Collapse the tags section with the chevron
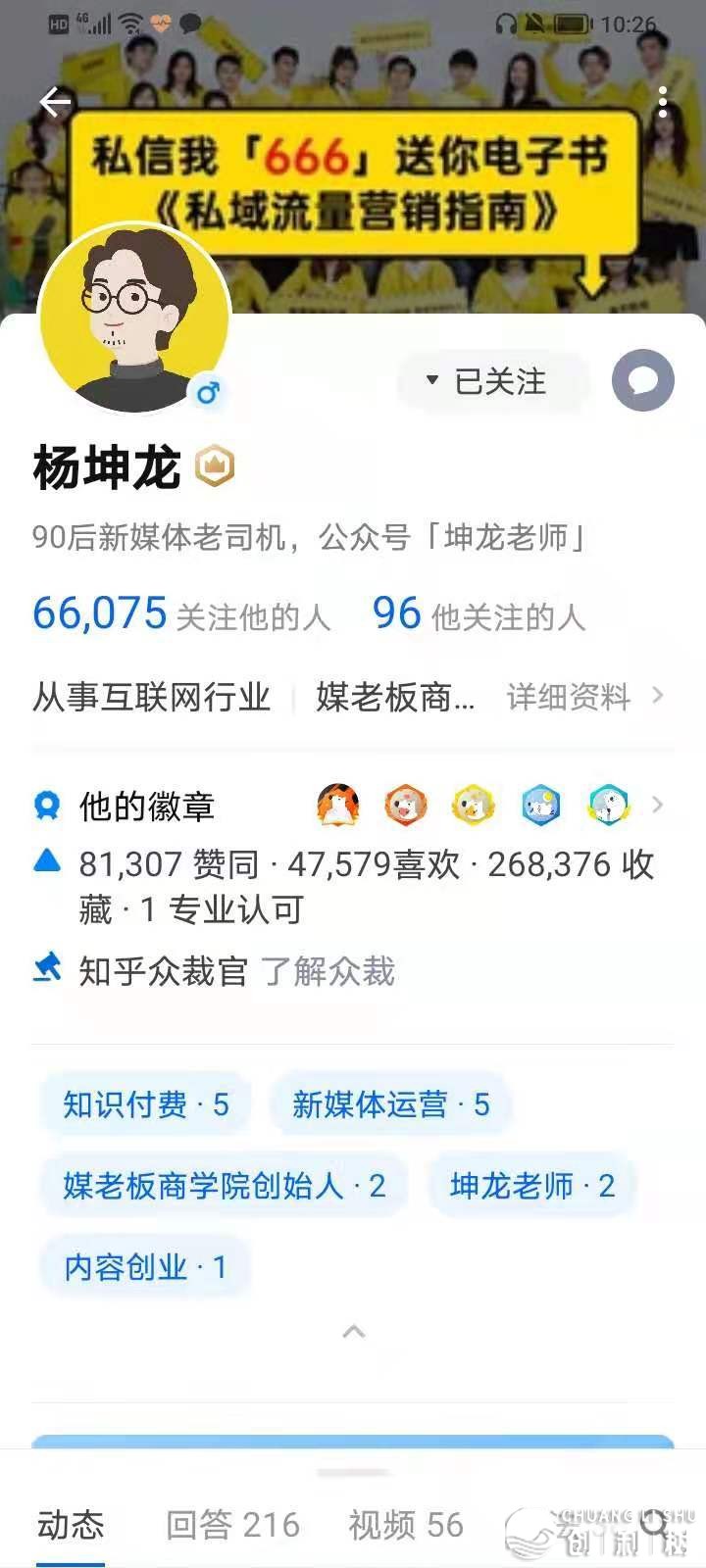 pos(354,1331)
